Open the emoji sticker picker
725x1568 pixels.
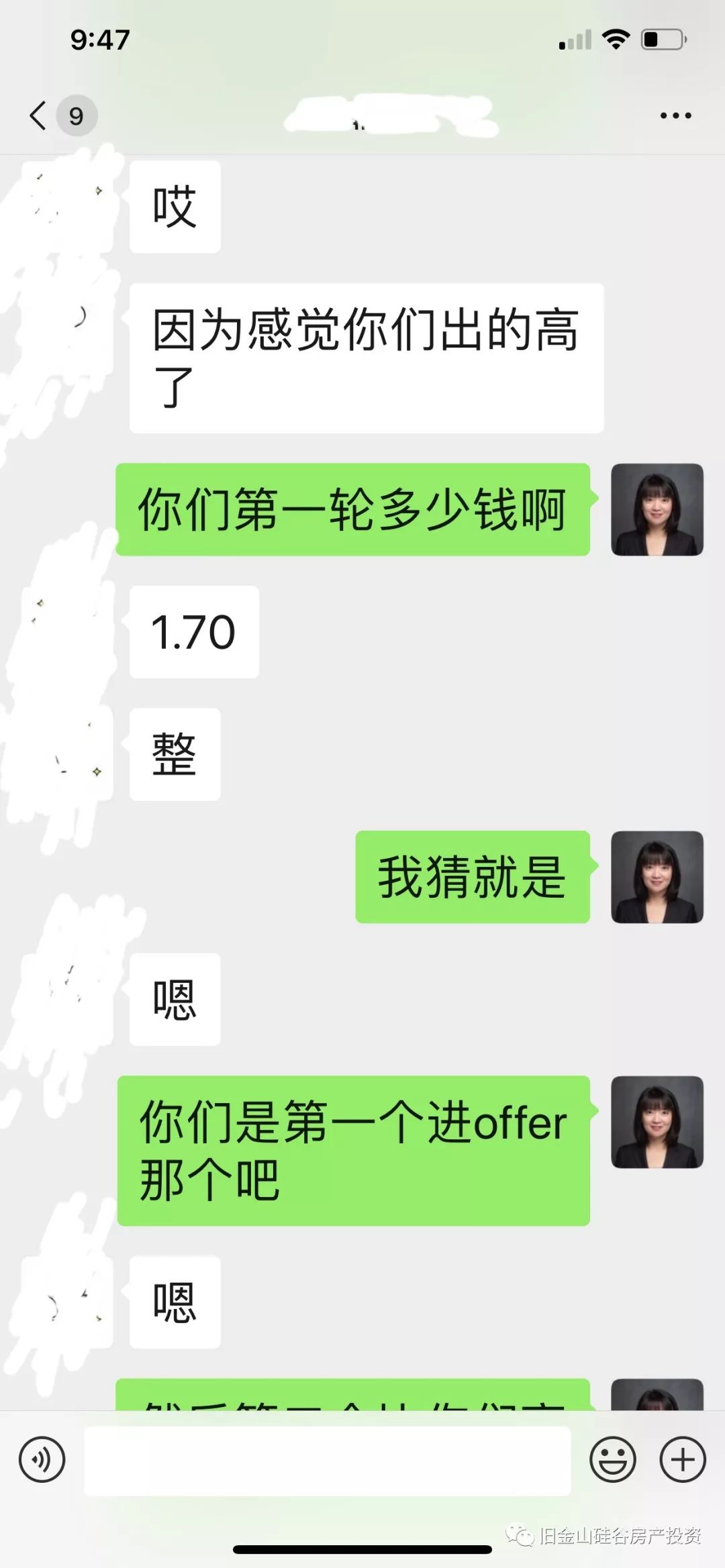[x=612, y=1459]
